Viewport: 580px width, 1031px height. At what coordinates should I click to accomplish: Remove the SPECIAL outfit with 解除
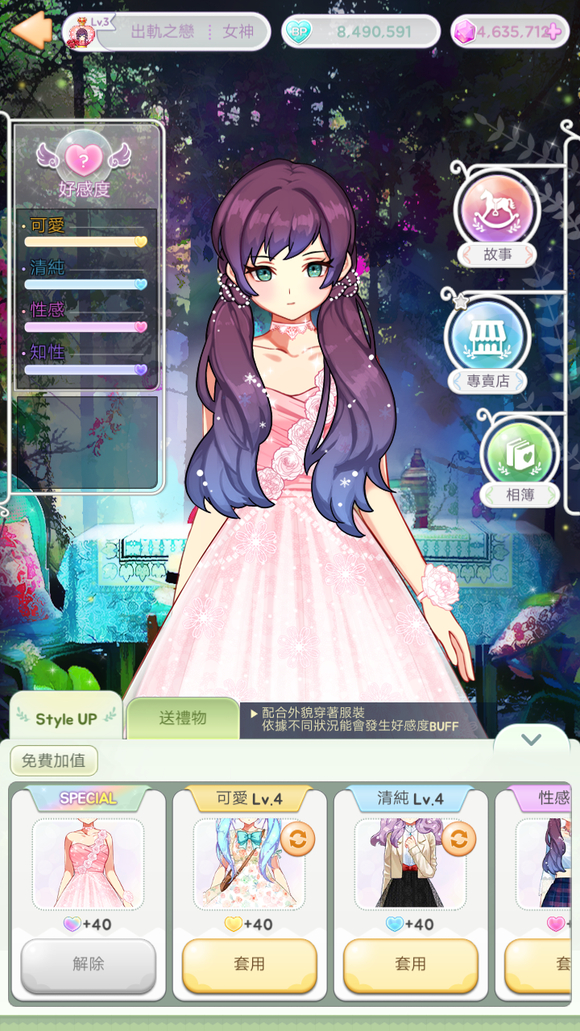[88, 965]
